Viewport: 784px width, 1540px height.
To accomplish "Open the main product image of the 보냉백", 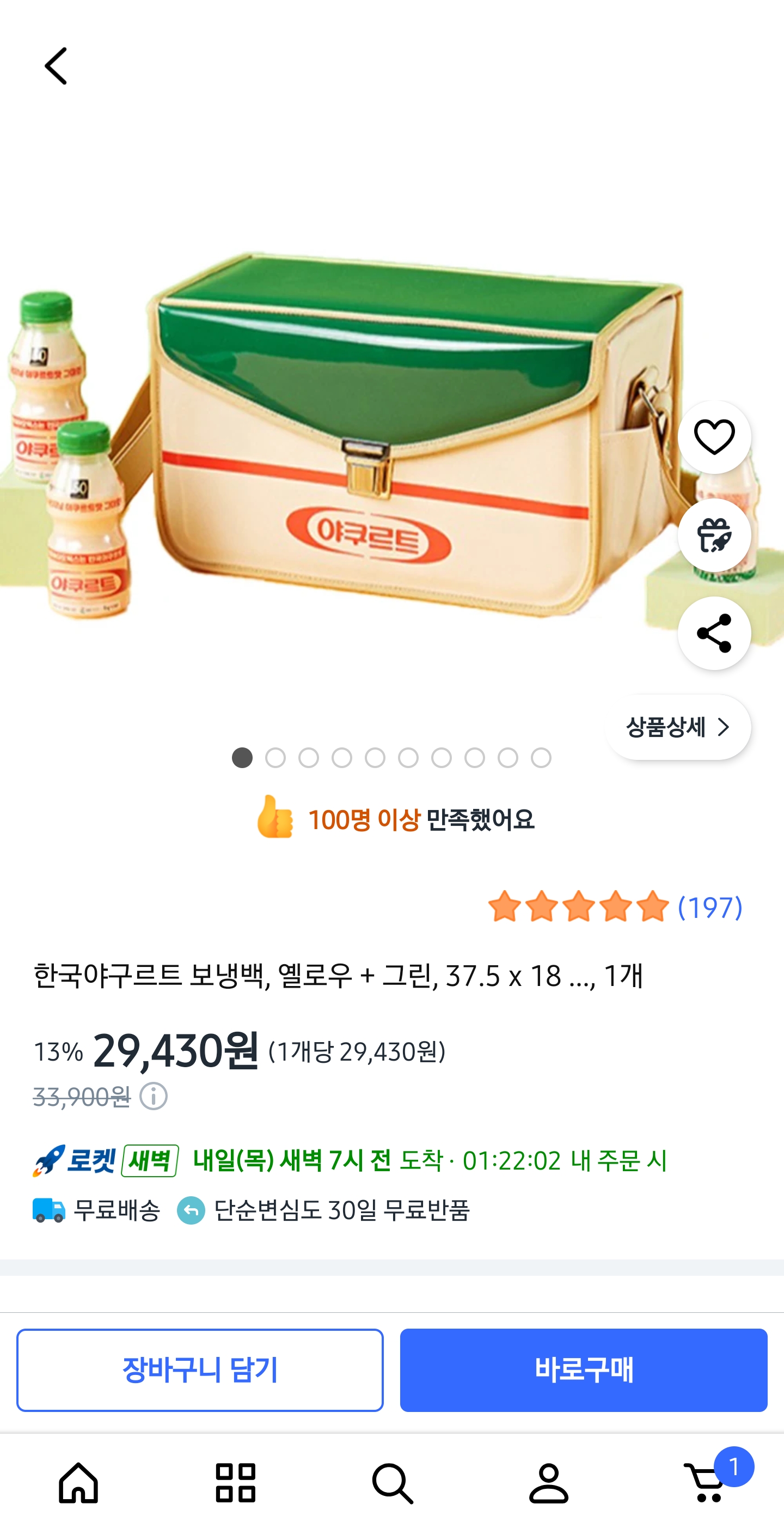I will point(370,436).
